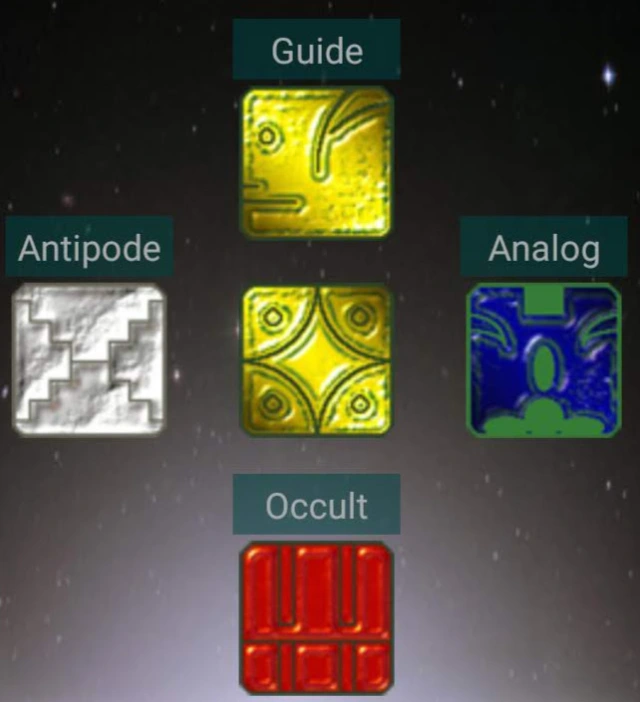This screenshot has height=702, width=640.
Task: View the red Occult glyph
Action: [x=316, y=617]
